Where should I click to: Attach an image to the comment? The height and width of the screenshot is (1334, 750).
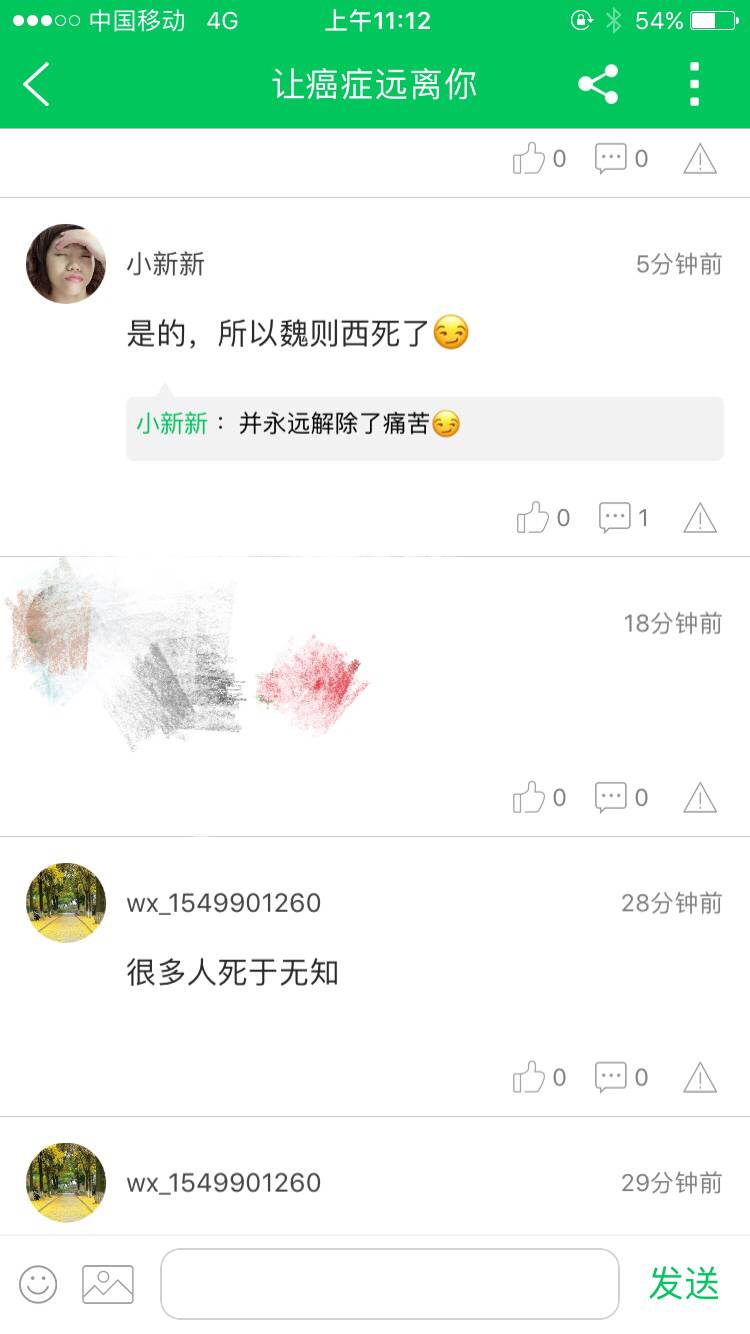tap(108, 1284)
